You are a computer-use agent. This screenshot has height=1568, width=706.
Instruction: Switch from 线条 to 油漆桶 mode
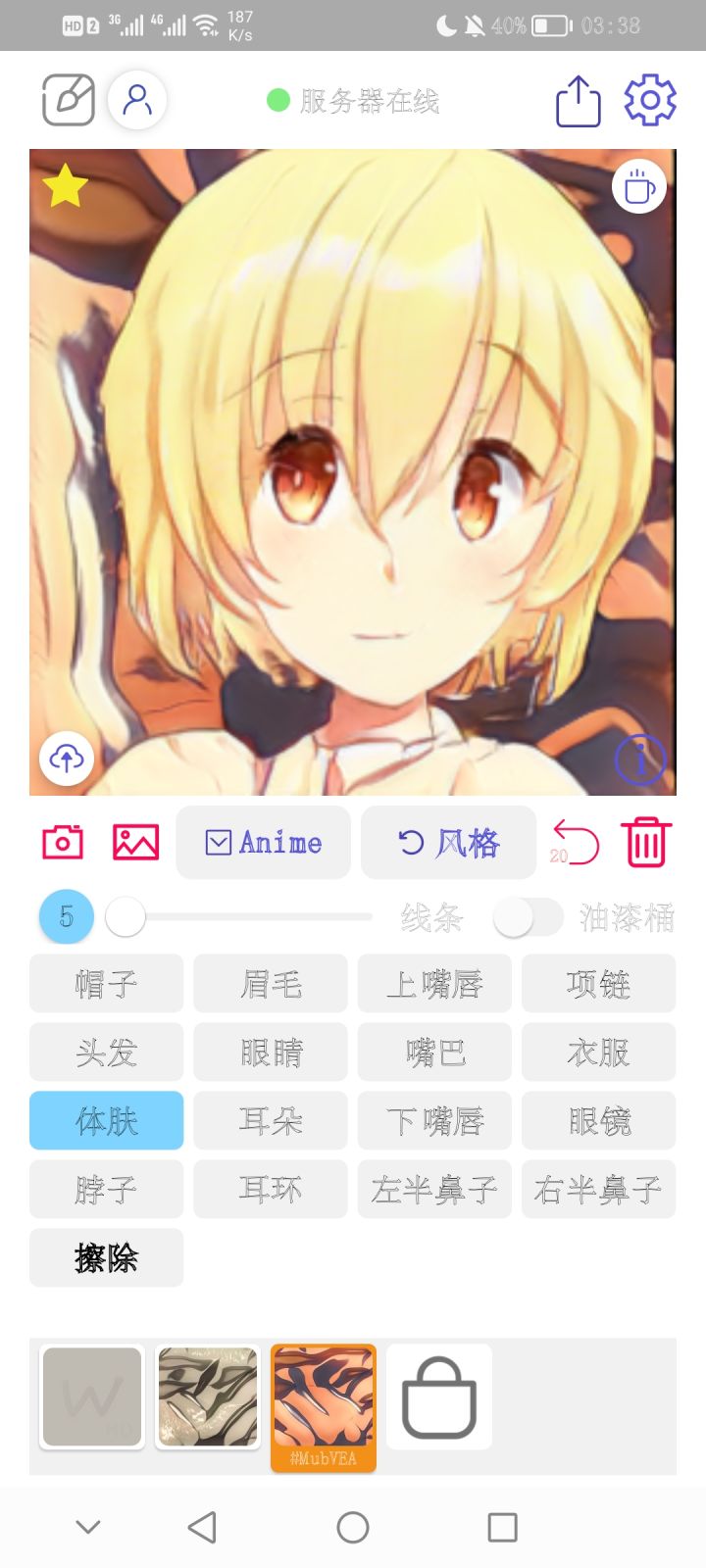click(x=529, y=916)
